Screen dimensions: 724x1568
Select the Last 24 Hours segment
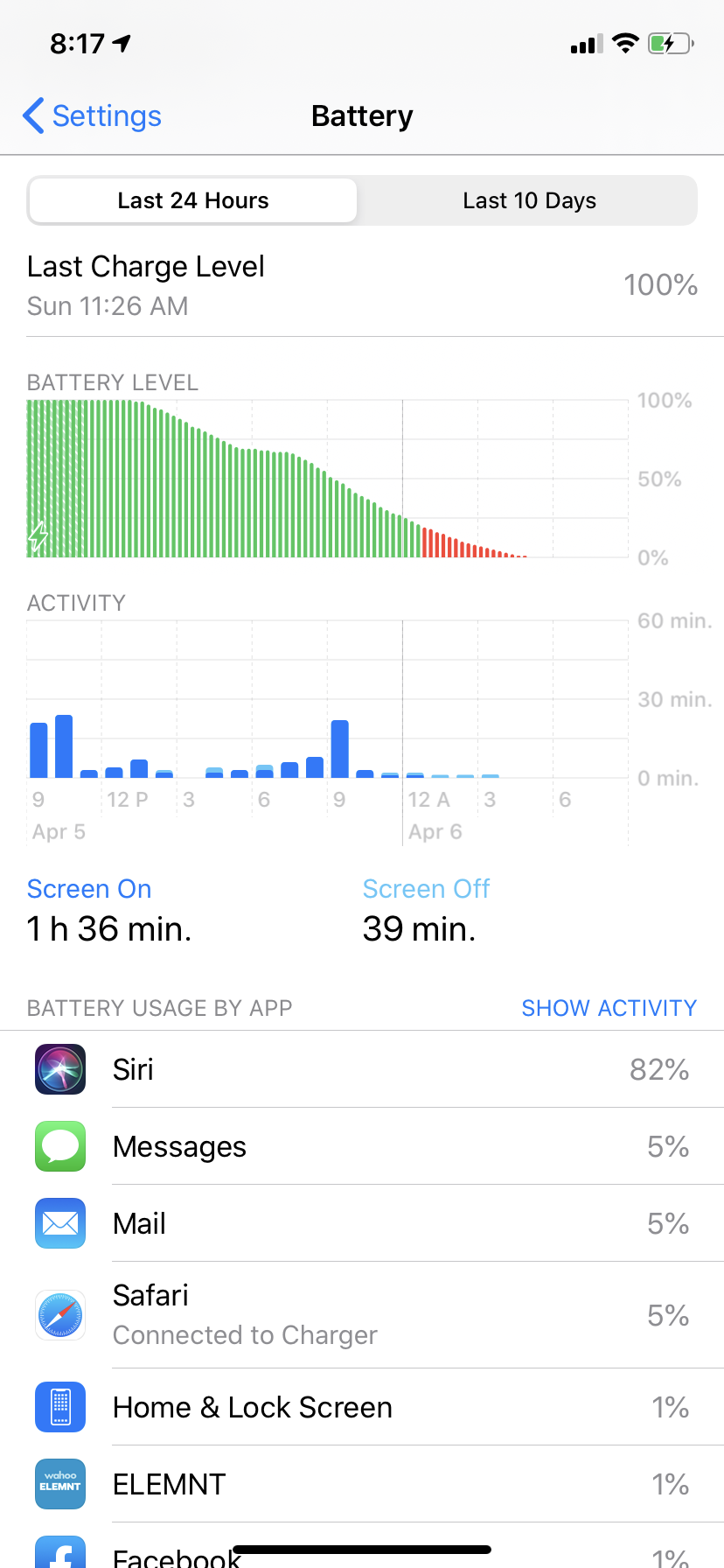click(x=193, y=201)
